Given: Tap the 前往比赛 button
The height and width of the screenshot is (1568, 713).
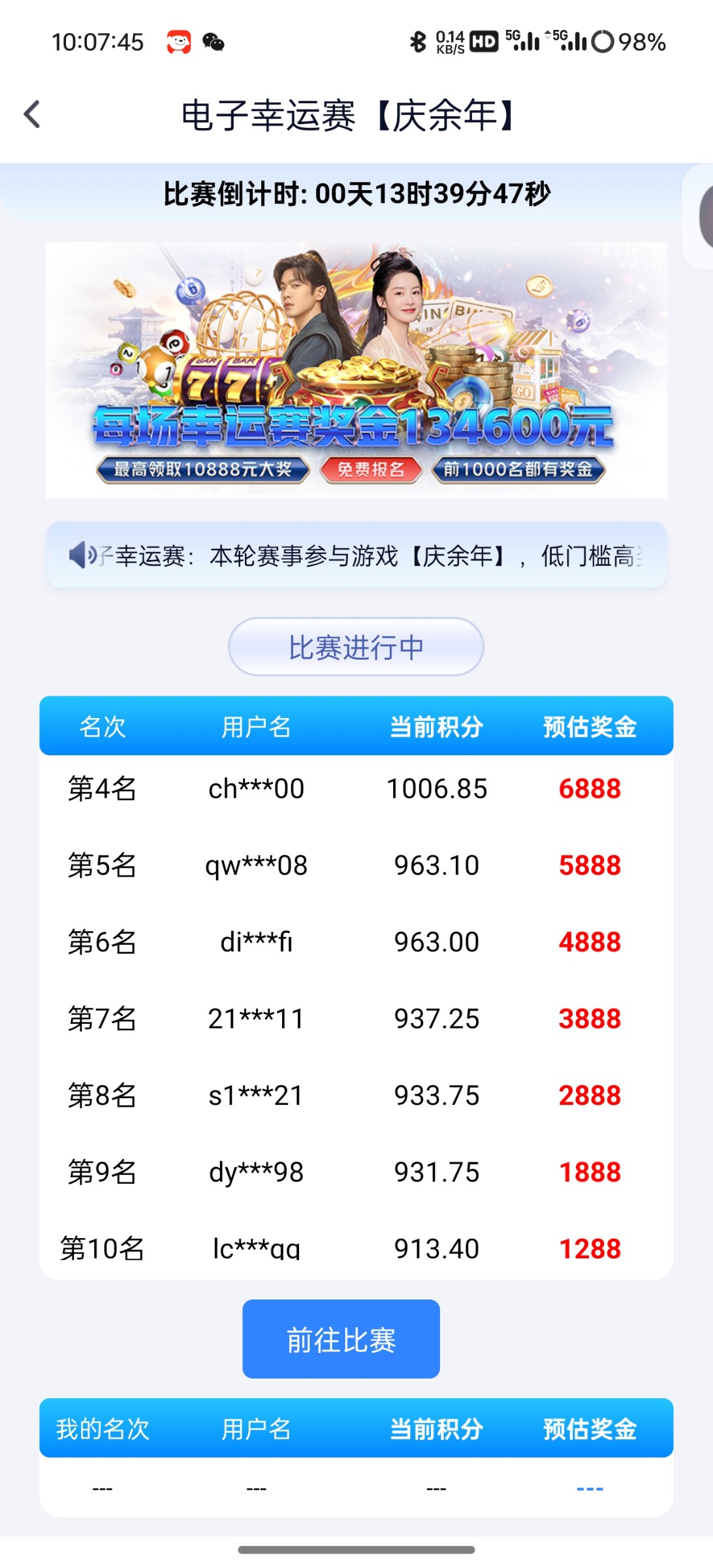Looking at the screenshot, I should point(341,1339).
